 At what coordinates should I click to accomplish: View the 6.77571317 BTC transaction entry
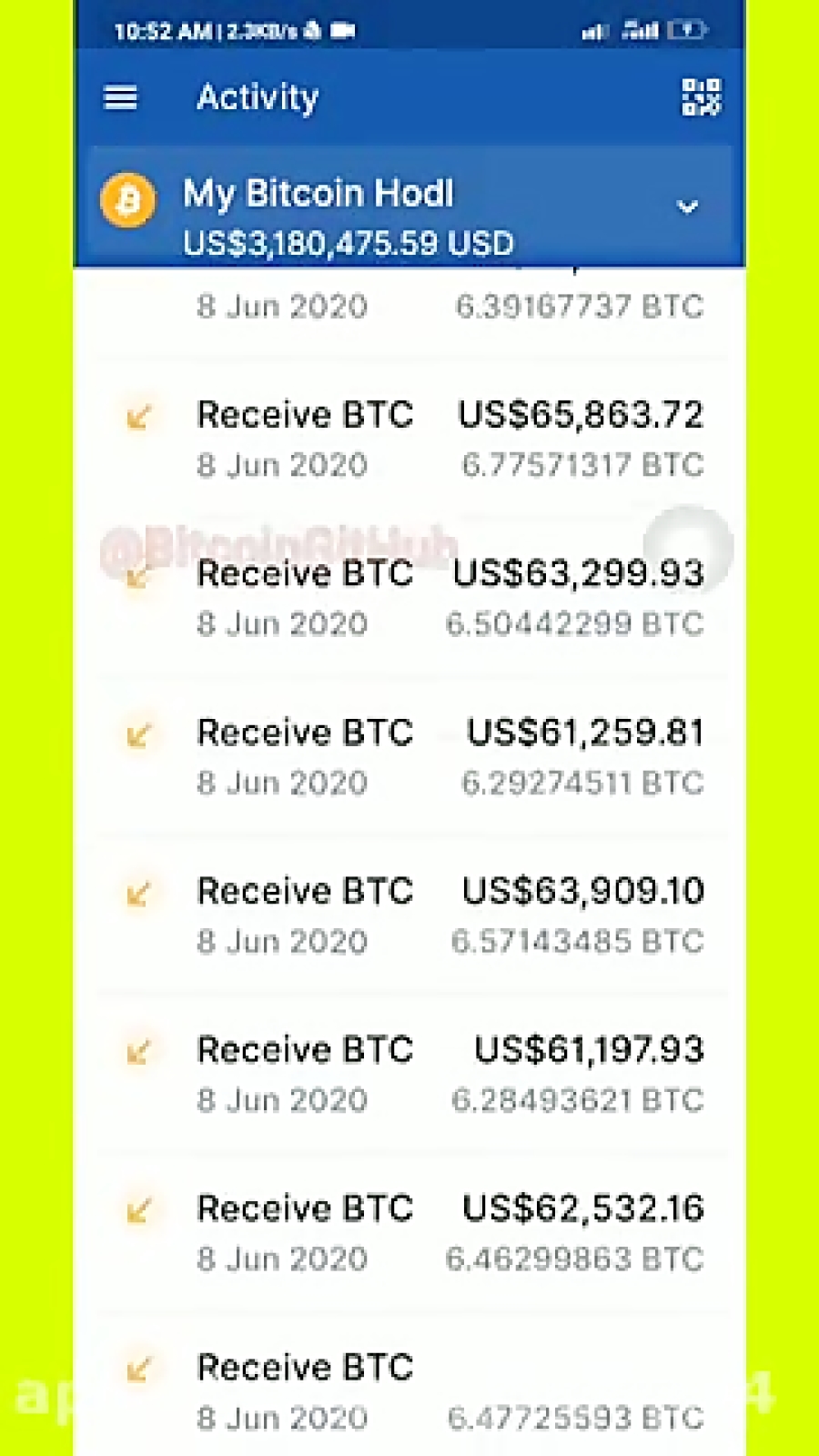coord(581,464)
